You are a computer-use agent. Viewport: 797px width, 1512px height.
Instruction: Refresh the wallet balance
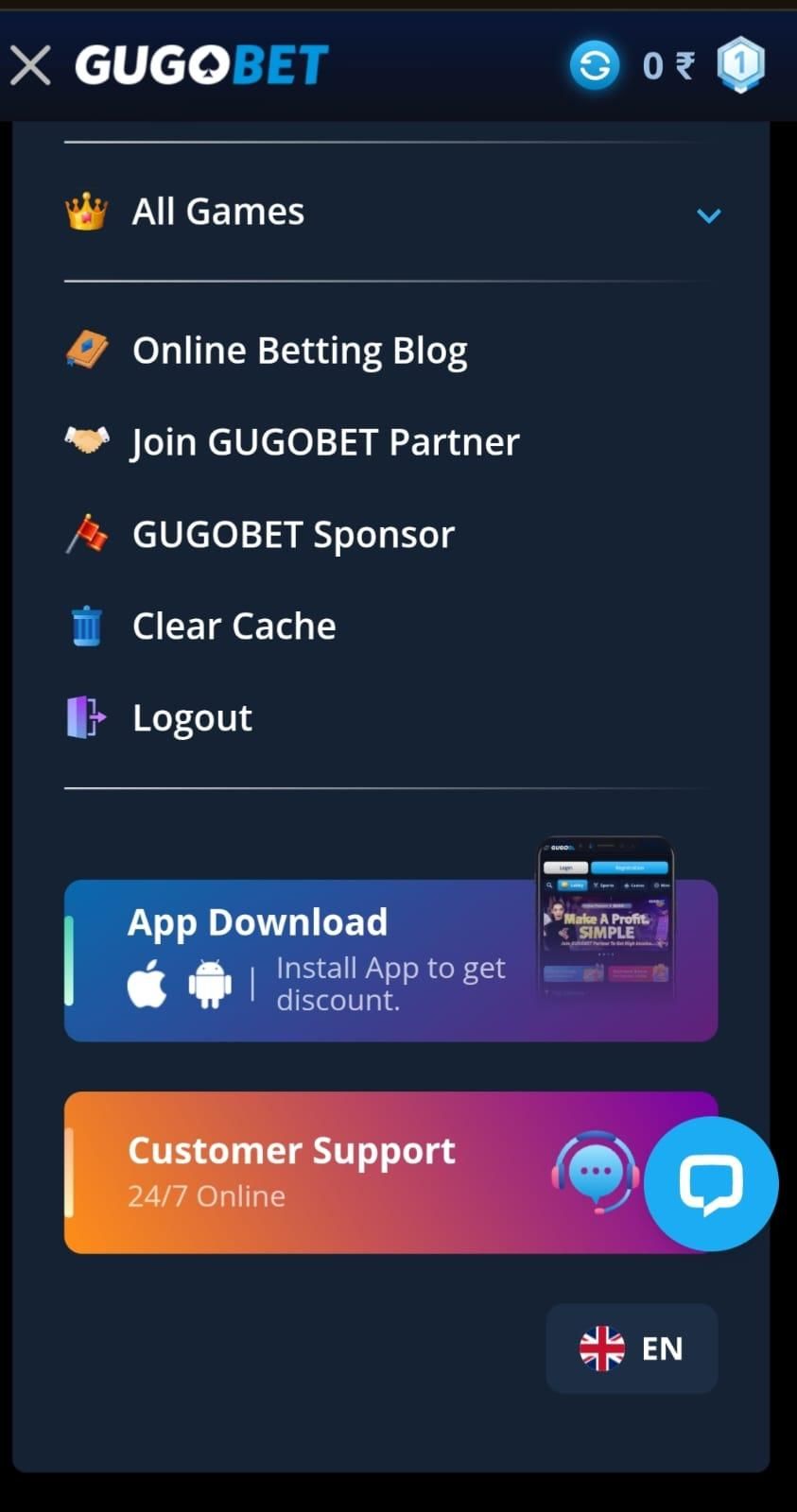tap(594, 66)
